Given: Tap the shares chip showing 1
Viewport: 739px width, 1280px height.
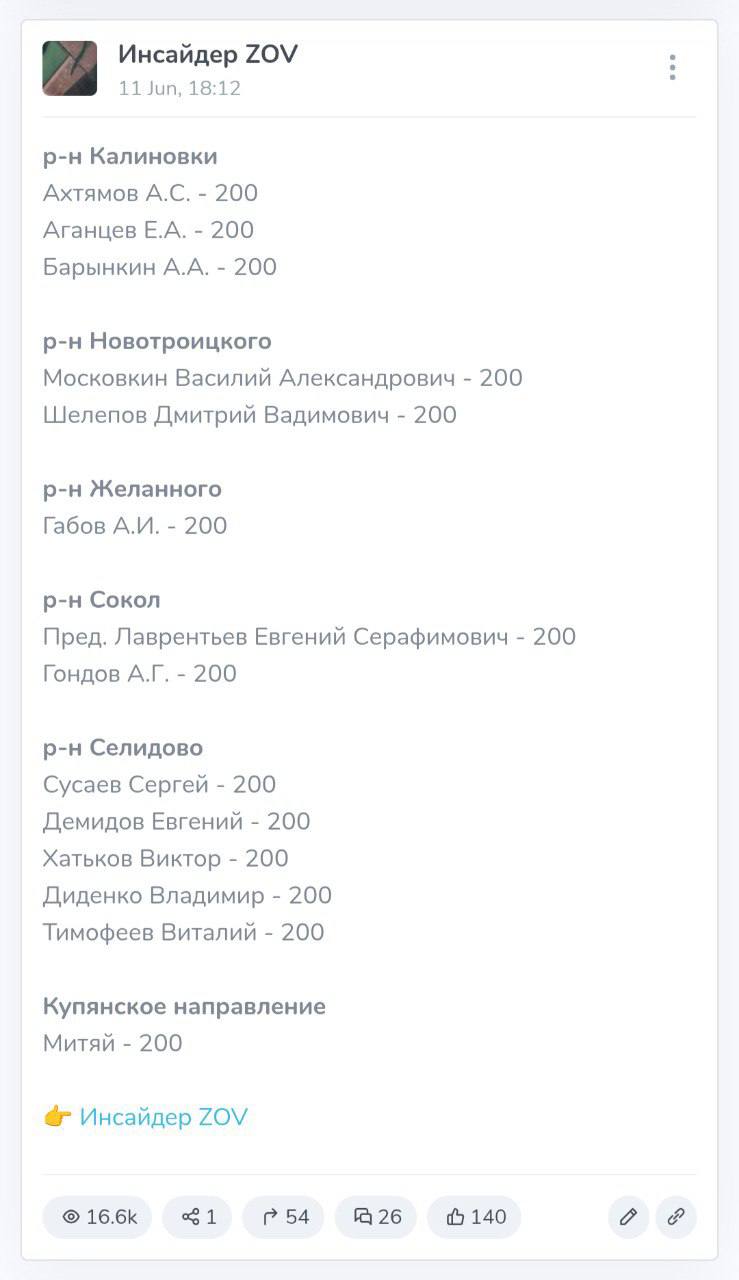Looking at the screenshot, I should point(198,1217).
